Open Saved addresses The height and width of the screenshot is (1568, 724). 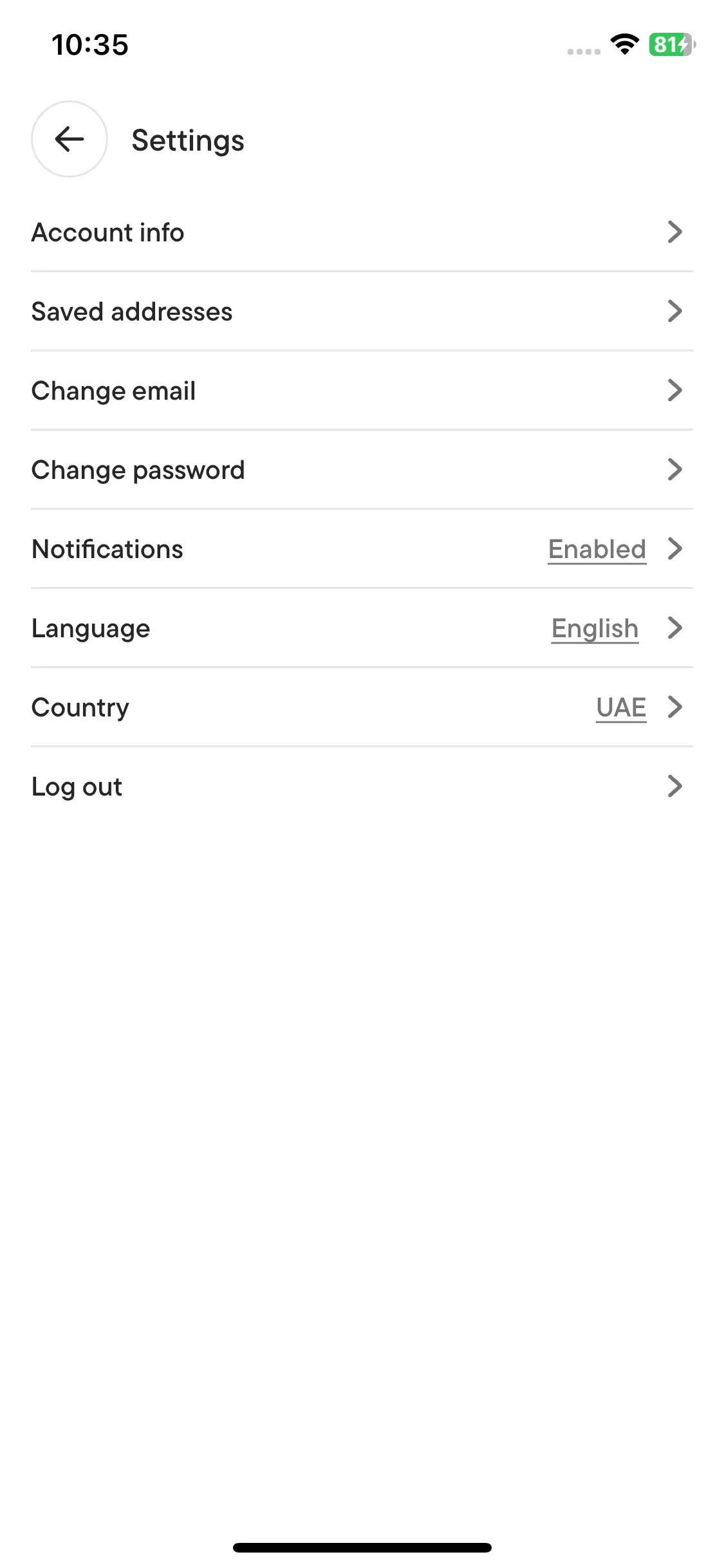click(x=362, y=312)
